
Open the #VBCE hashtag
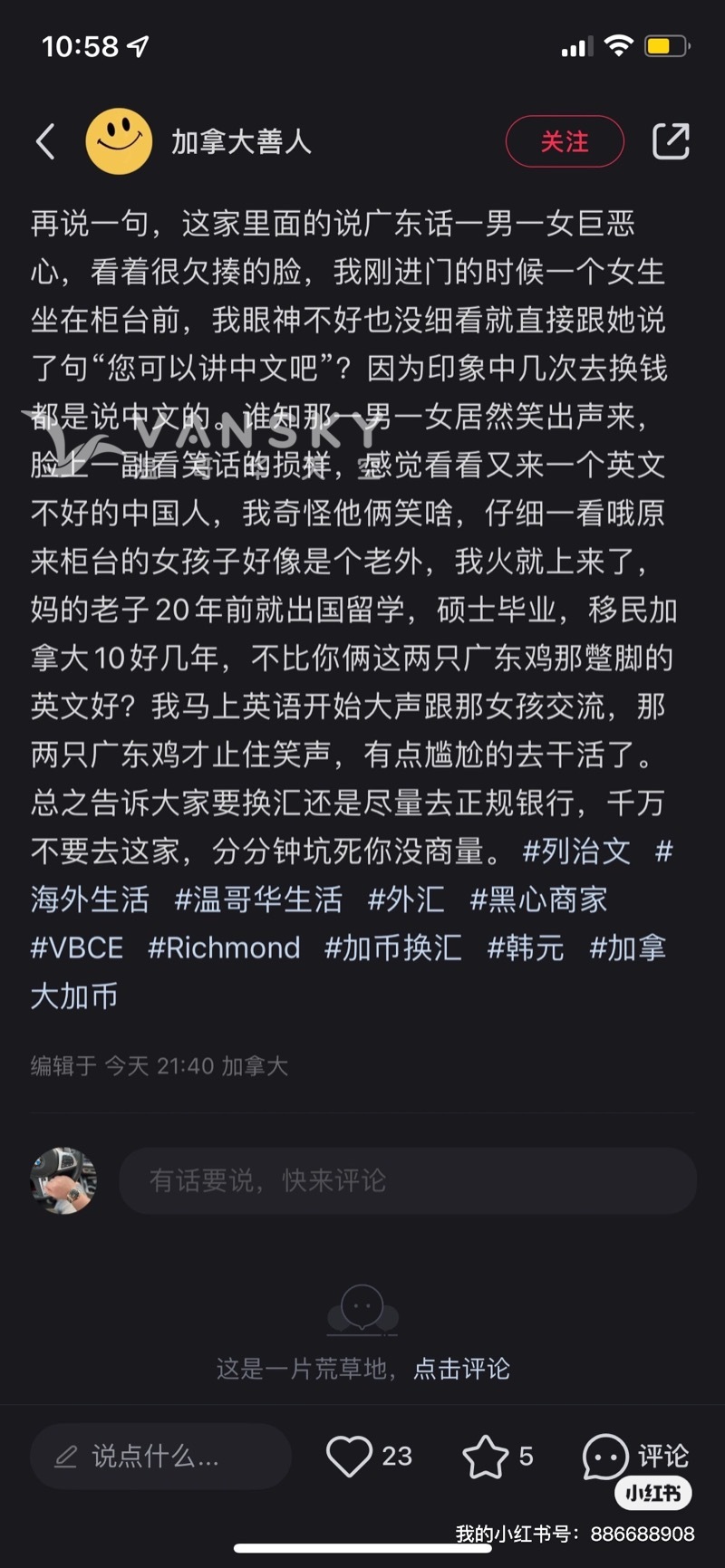(77, 948)
